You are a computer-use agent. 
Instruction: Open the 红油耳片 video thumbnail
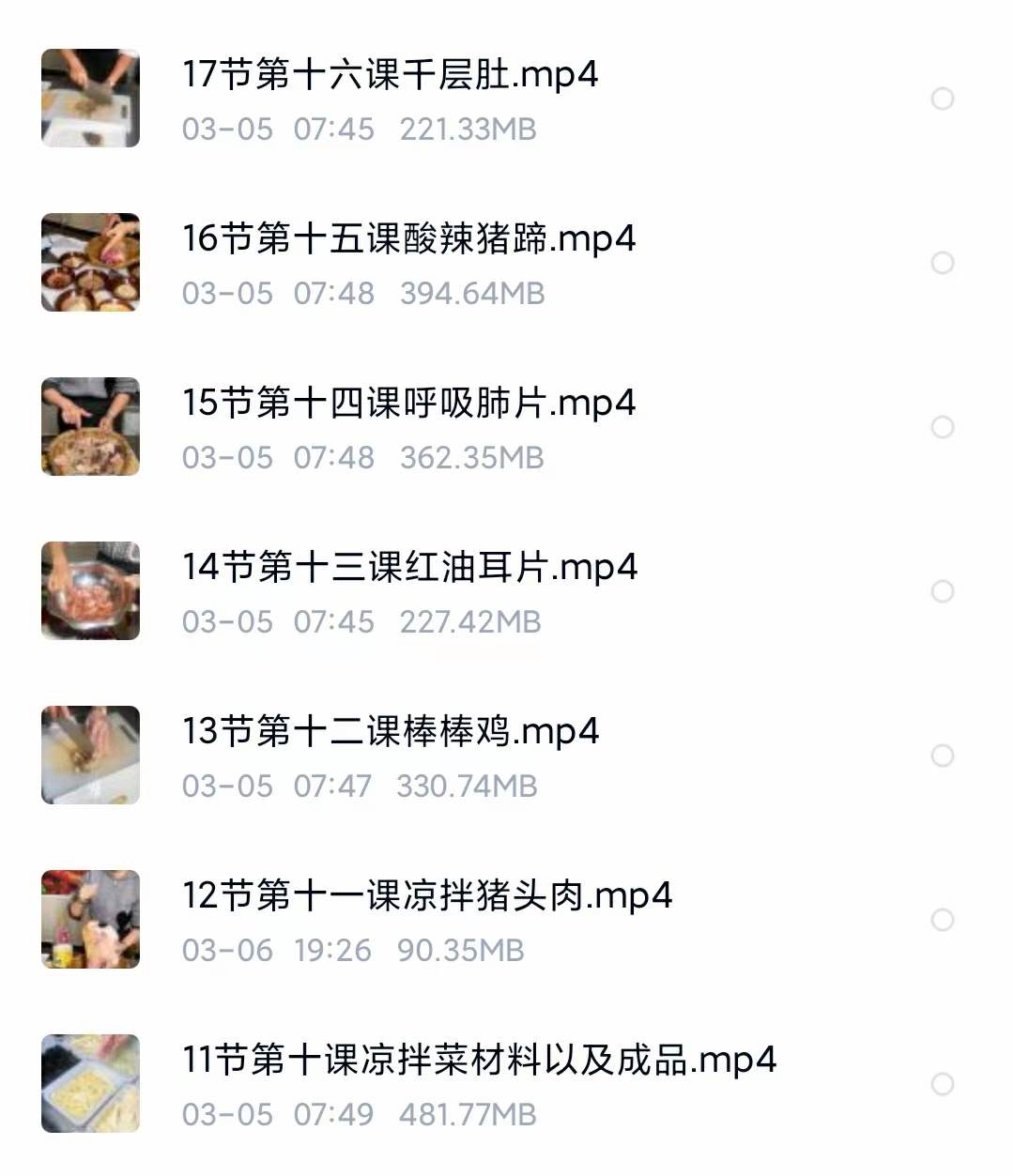(90, 590)
